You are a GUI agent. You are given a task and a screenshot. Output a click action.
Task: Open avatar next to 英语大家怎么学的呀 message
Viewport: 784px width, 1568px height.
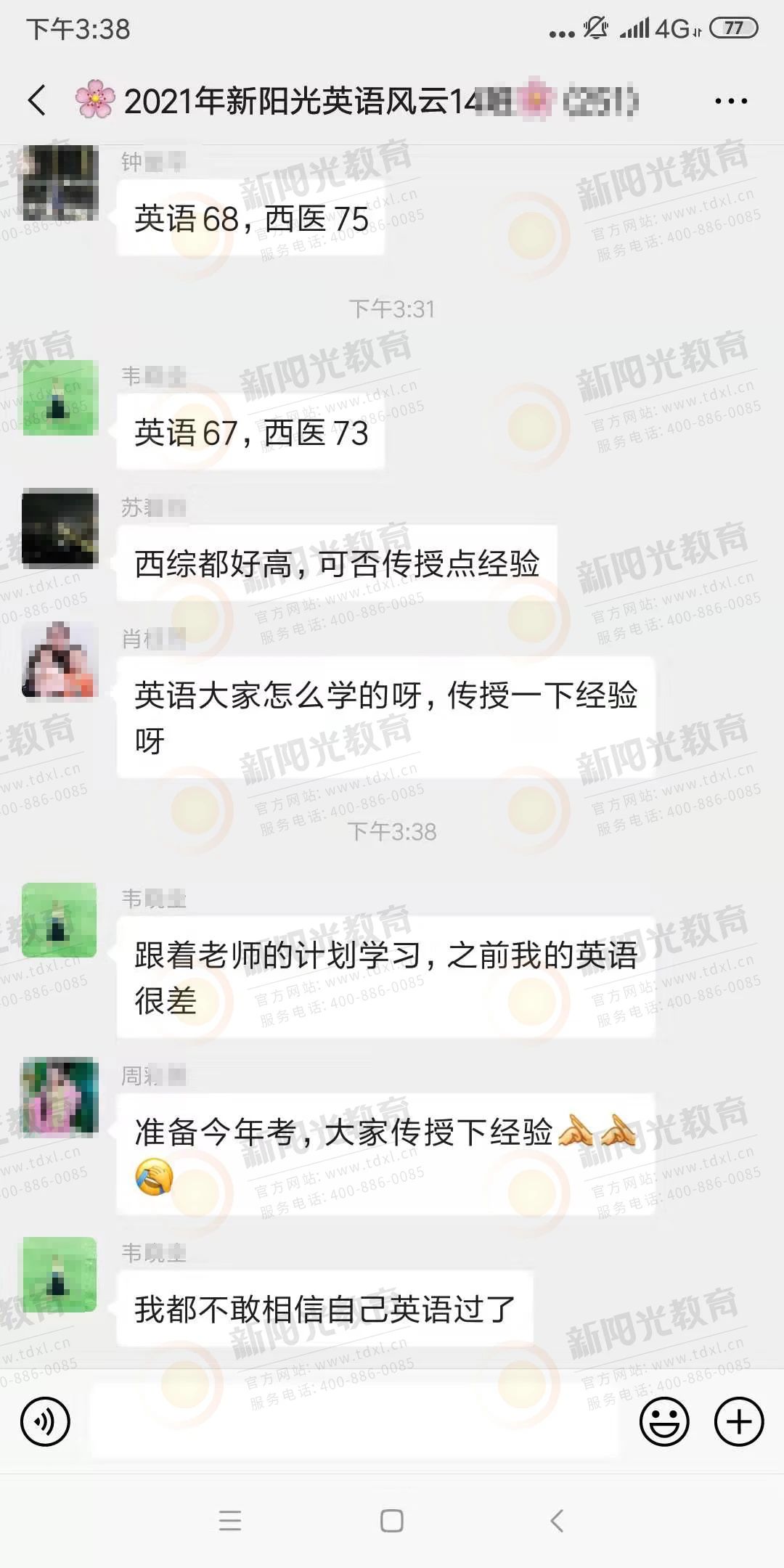click(60, 659)
